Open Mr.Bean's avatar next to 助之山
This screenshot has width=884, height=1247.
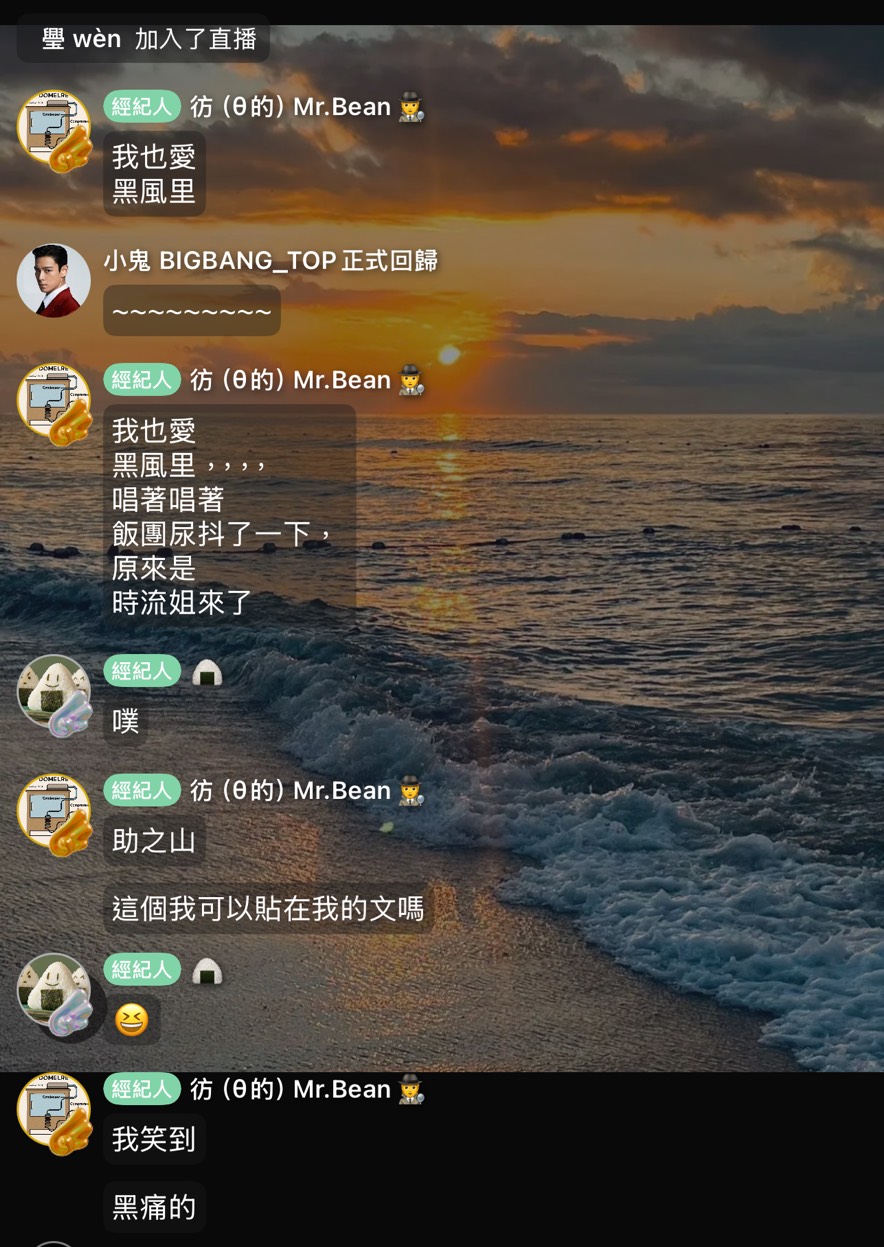(54, 811)
